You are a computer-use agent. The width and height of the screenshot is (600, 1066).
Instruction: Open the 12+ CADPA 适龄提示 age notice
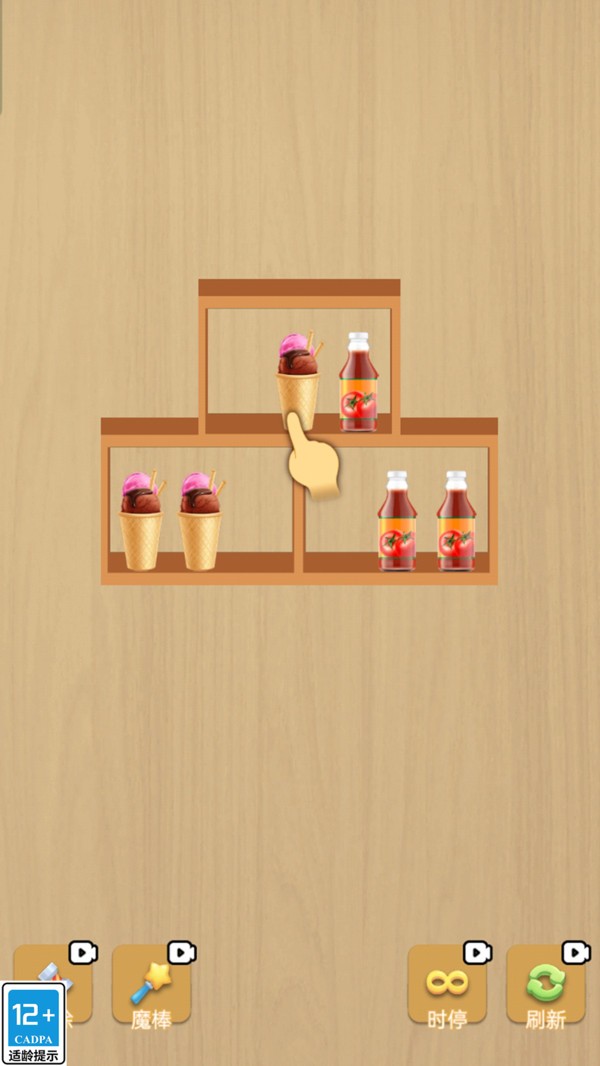pos(34,1023)
